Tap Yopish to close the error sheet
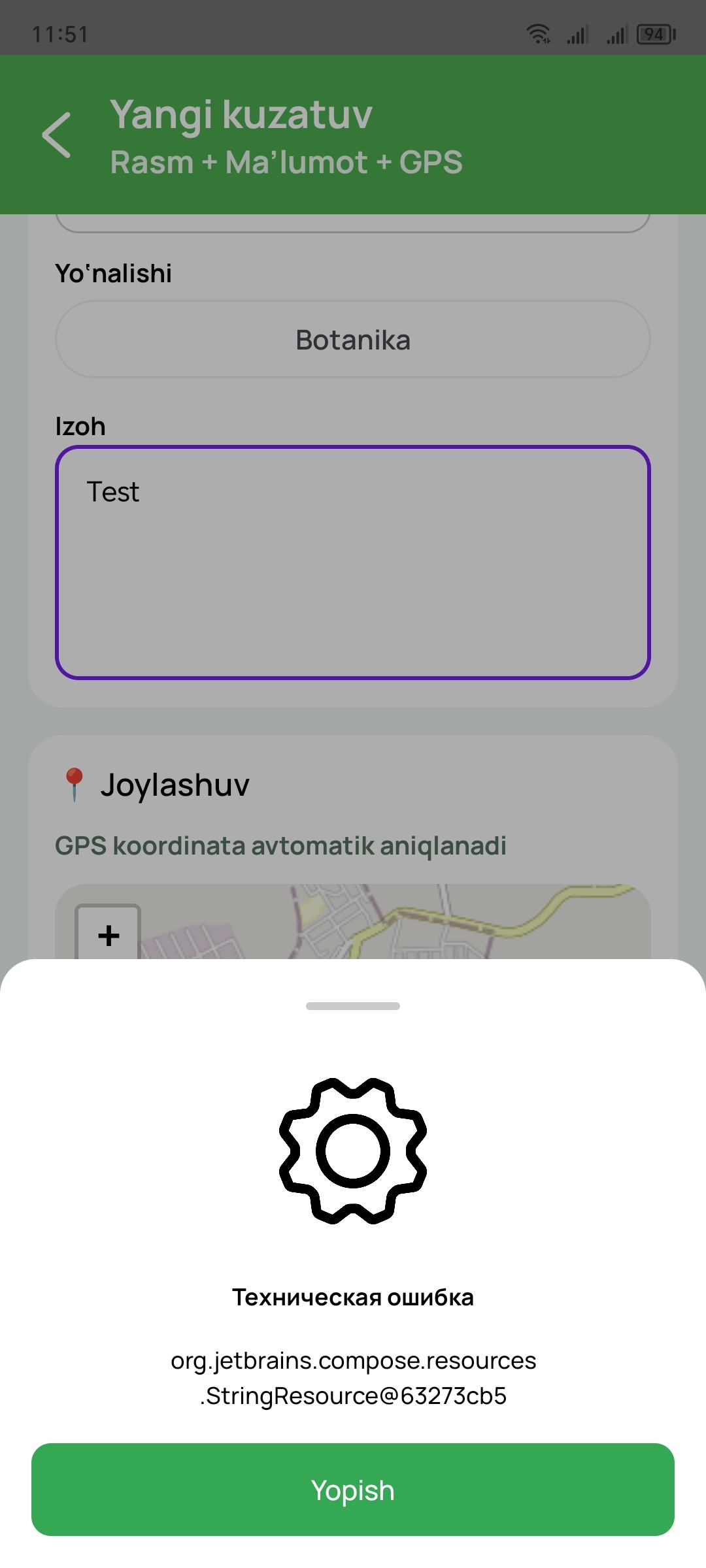Image resolution: width=706 pixels, height=1568 pixels. tap(353, 1490)
